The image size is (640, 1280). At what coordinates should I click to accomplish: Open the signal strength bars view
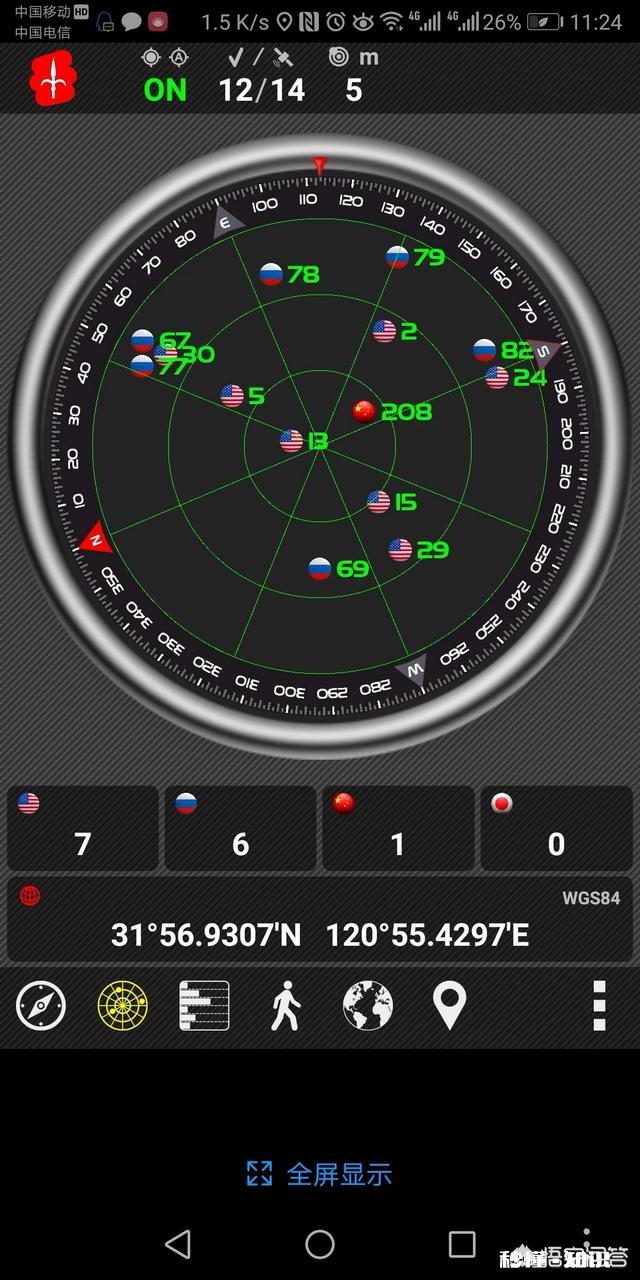click(204, 1005)
